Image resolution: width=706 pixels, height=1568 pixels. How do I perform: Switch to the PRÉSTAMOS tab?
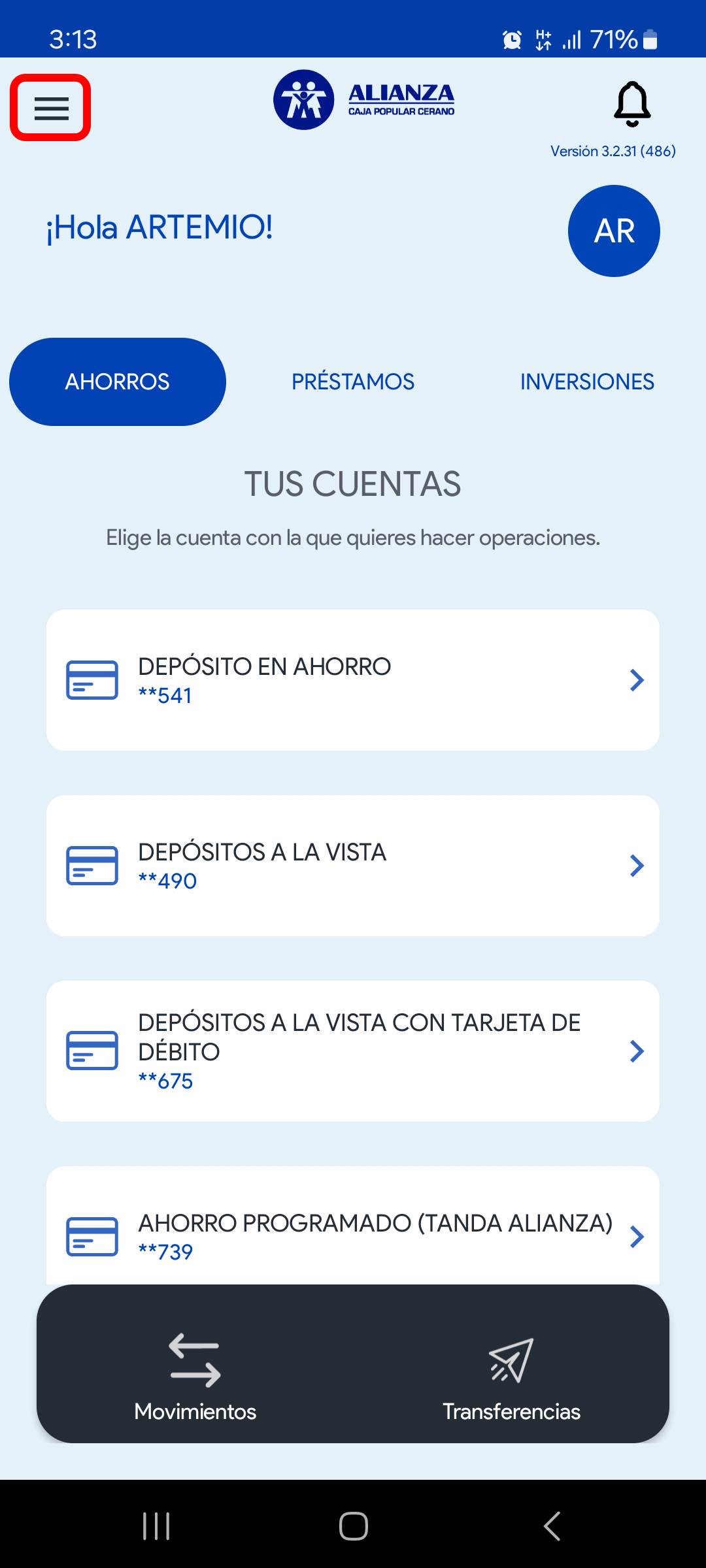(x=352, y=382)
